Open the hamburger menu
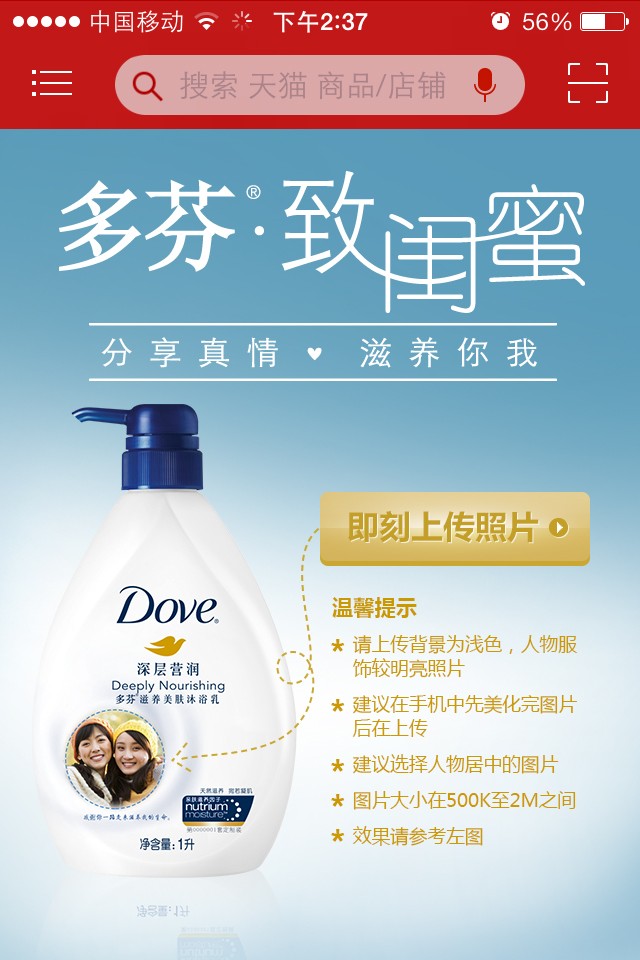Image resolution: width=640 pixels, height=960 pixels. click(x=52, y=84)
